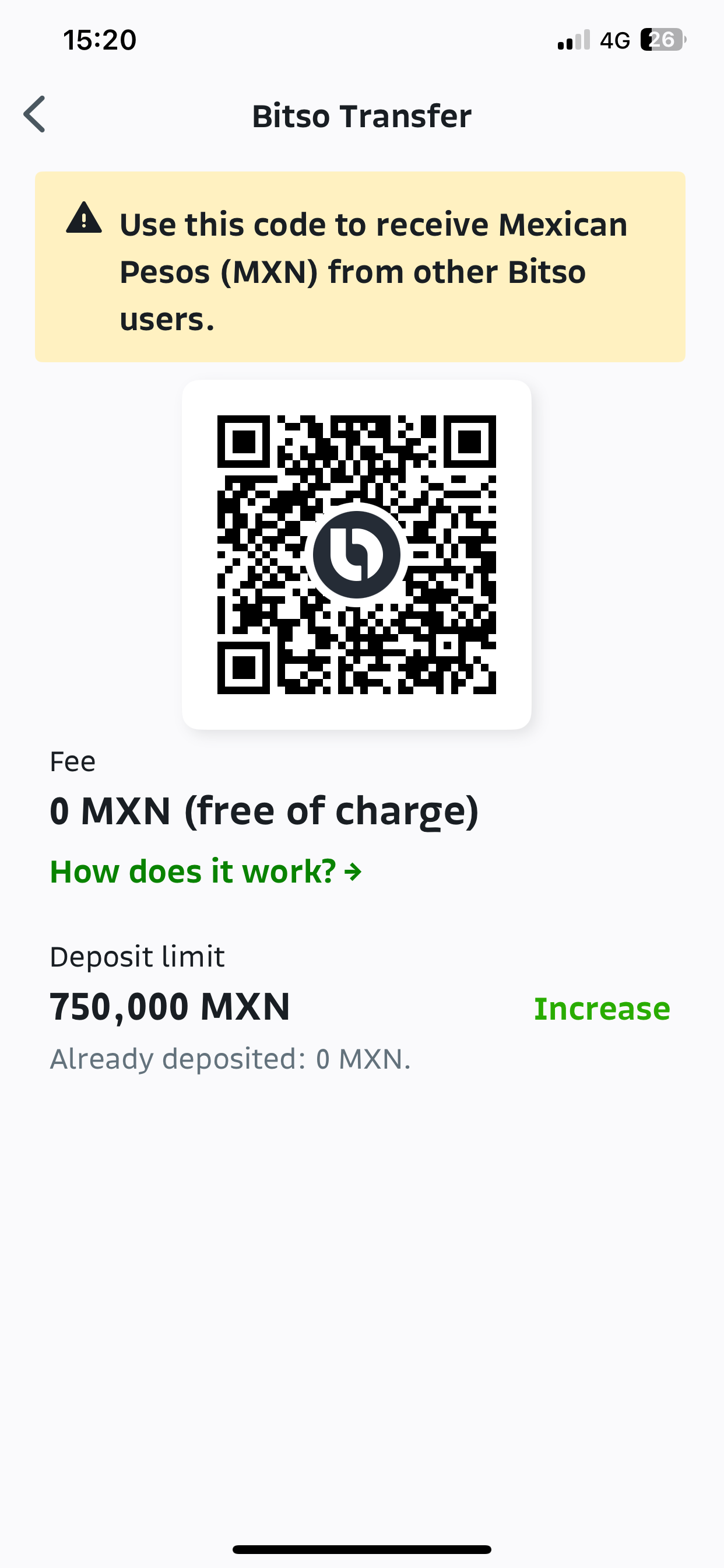This screenshot has width=724, height=1568.
Task: Tap the battery indicator showing 26
Action: click(660, 40)
